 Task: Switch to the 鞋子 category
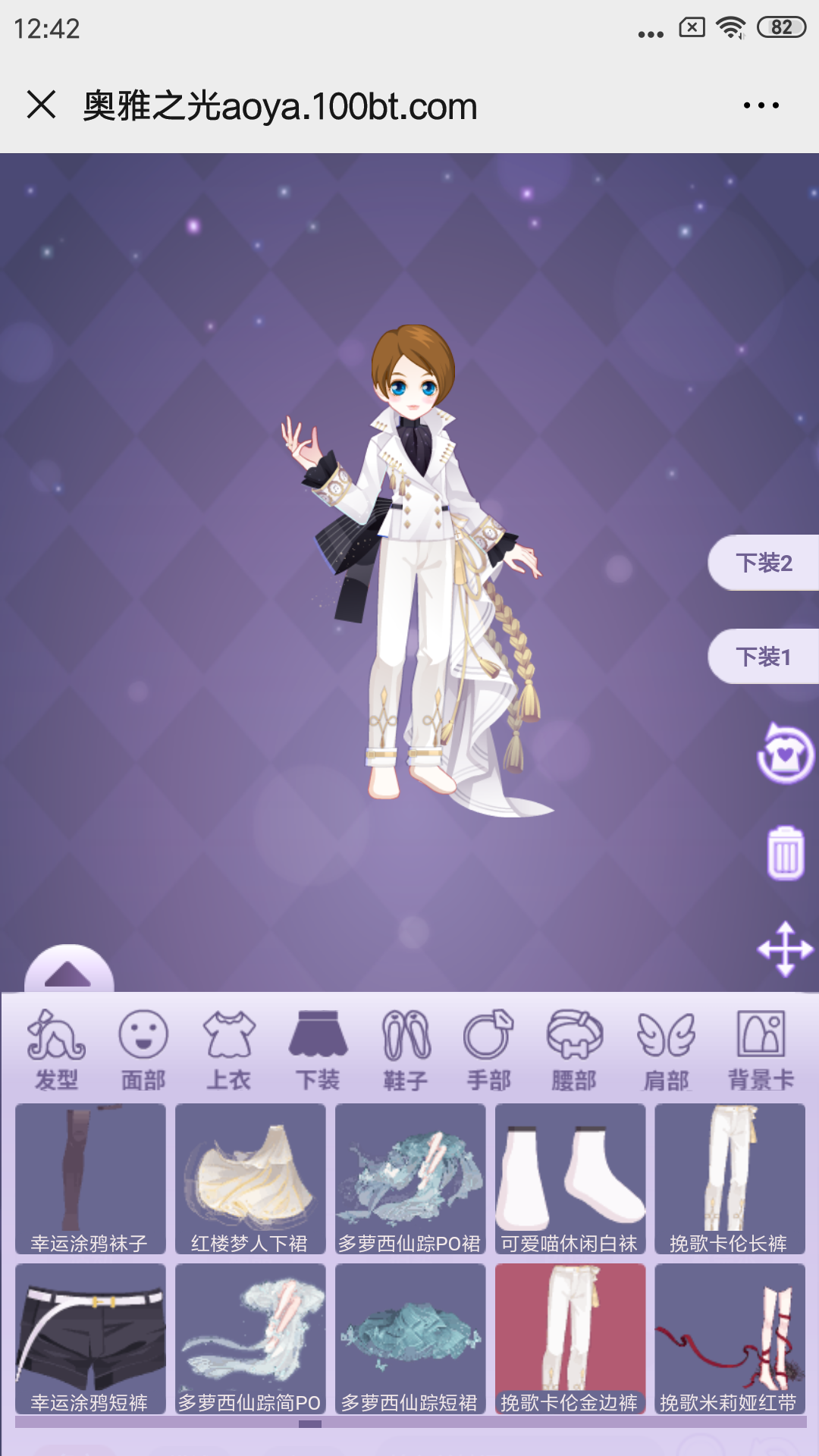406,1050
